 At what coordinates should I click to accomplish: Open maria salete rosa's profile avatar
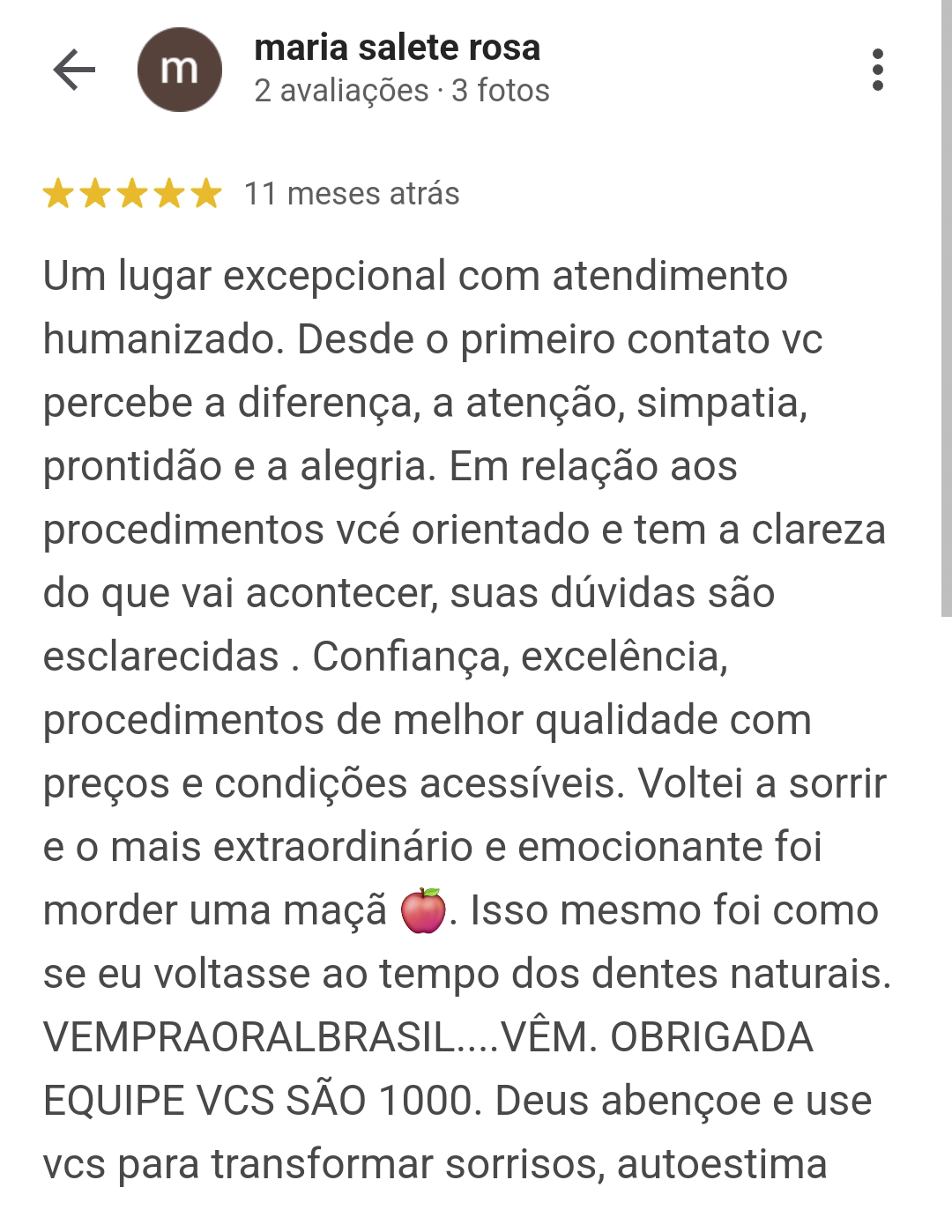tap(180, 70)
